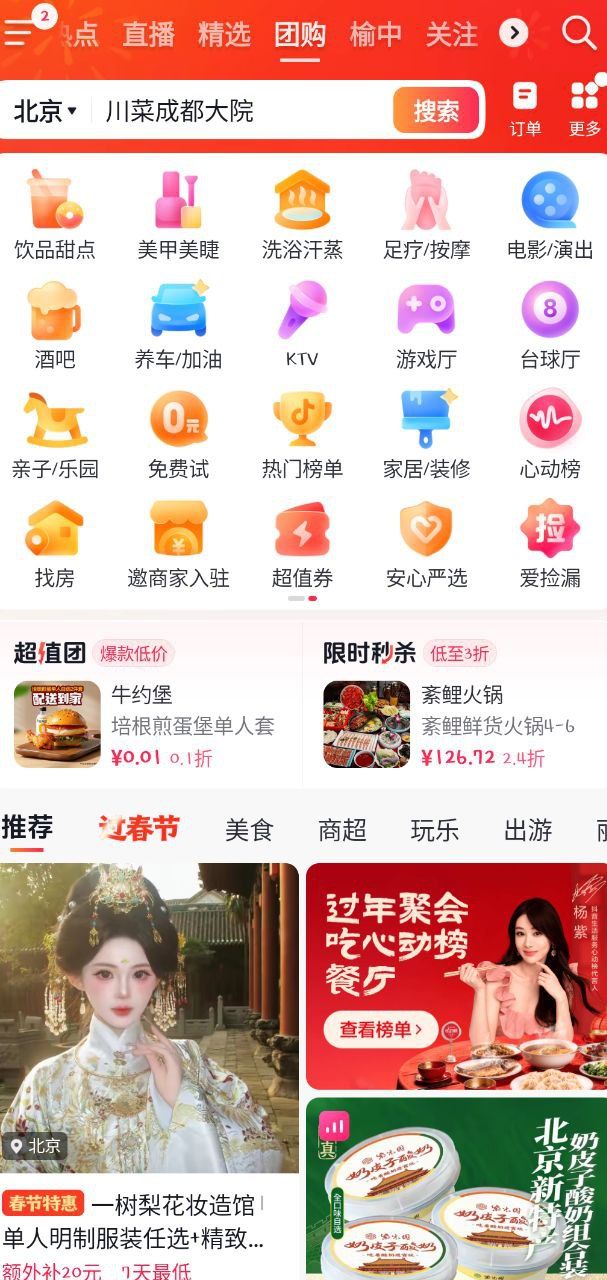Viewport: 607px width, 1280px height.
Task: Tap the 搜索 button
Action: 436,111
